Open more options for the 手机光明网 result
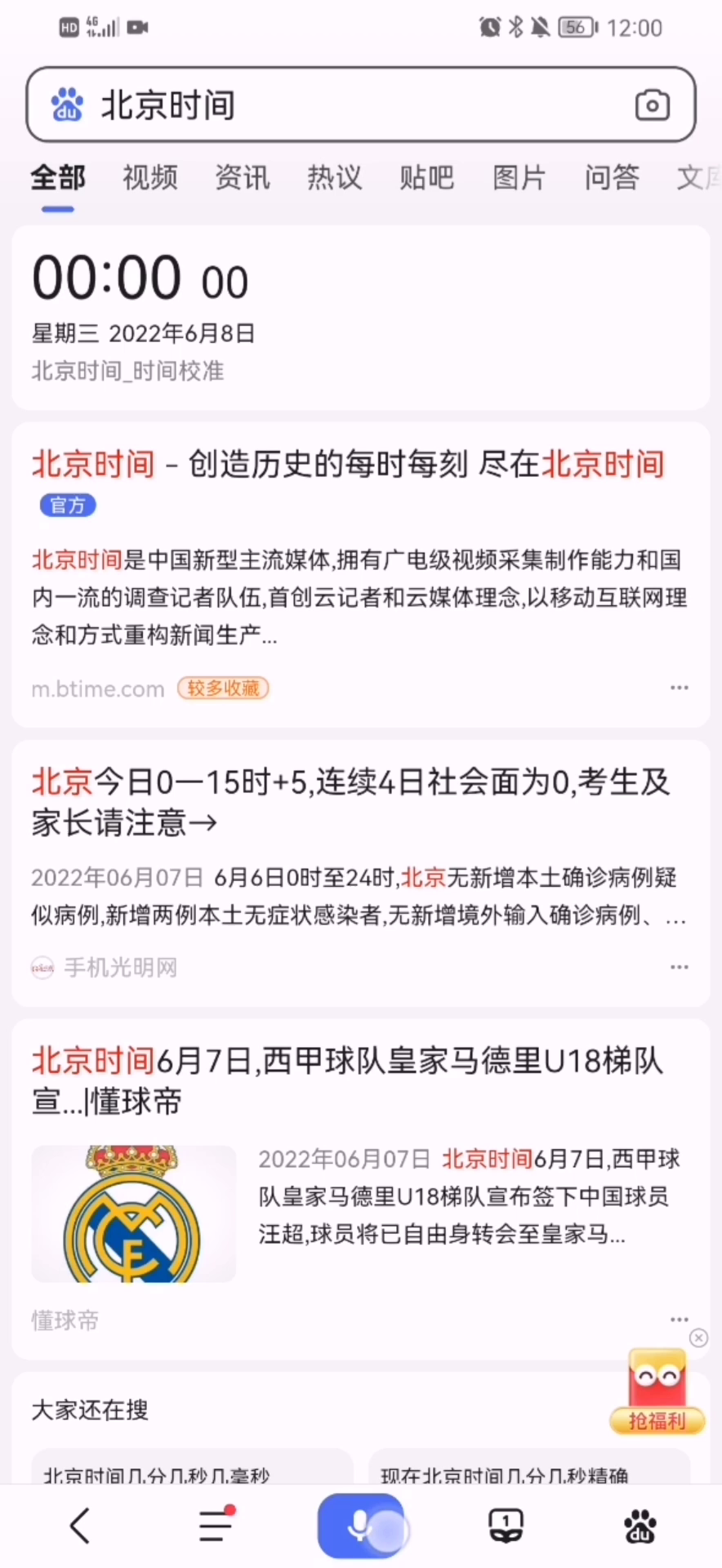Screen dimensions: 722x1568 pyautogui.click(x=679, y=968)
